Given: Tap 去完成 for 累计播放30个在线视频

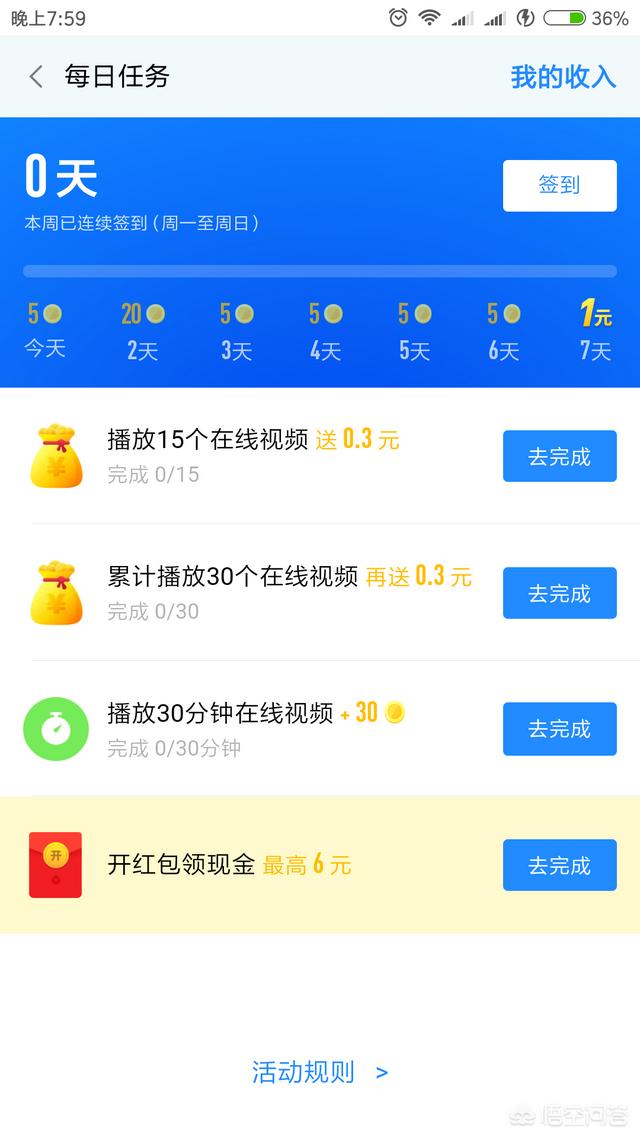Looking at the screenshot, I should 559,593.
